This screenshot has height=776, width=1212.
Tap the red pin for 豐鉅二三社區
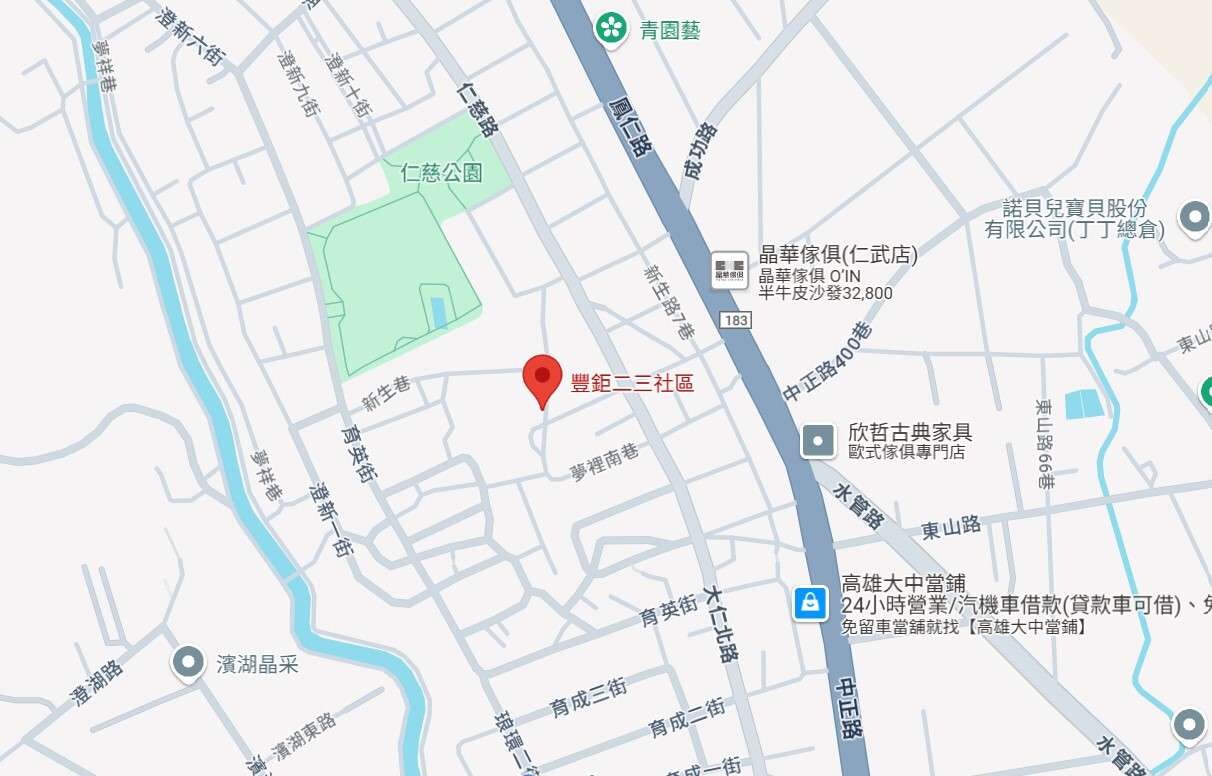543,378
